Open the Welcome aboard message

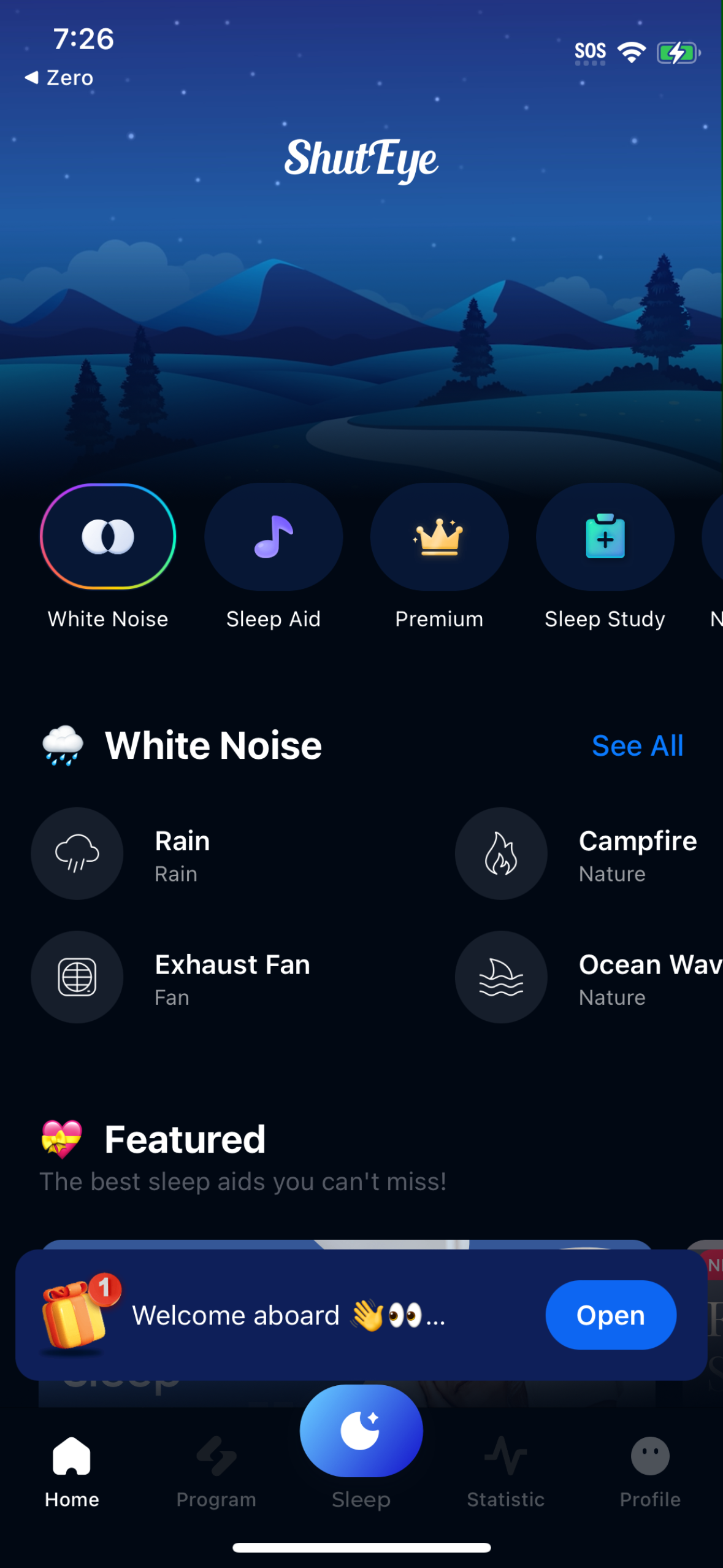(288, 1315)
